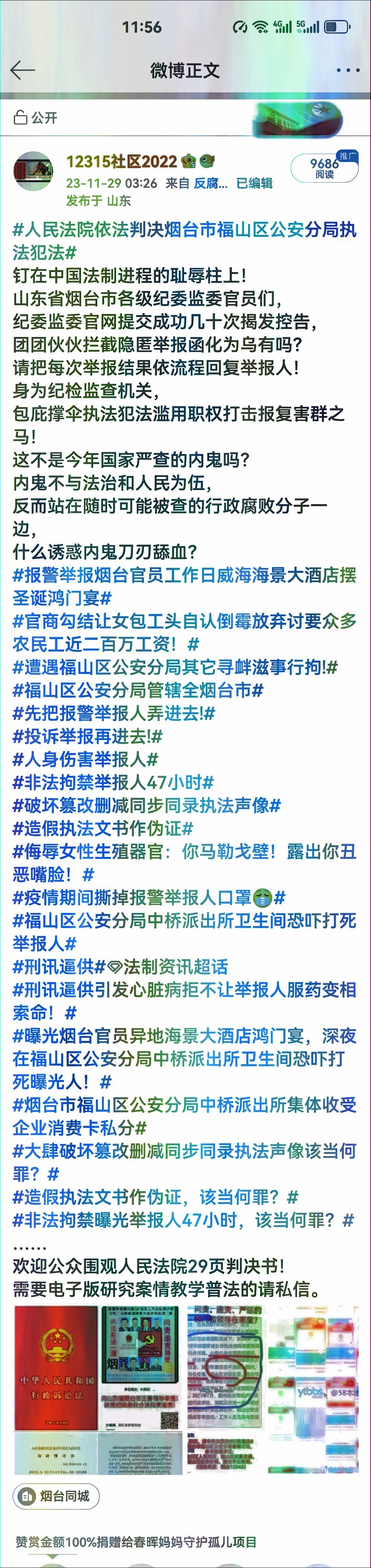Go back from the Weibo post
Image resolution: width=371 pixels, height=1568 pixels.
point(23,70)
